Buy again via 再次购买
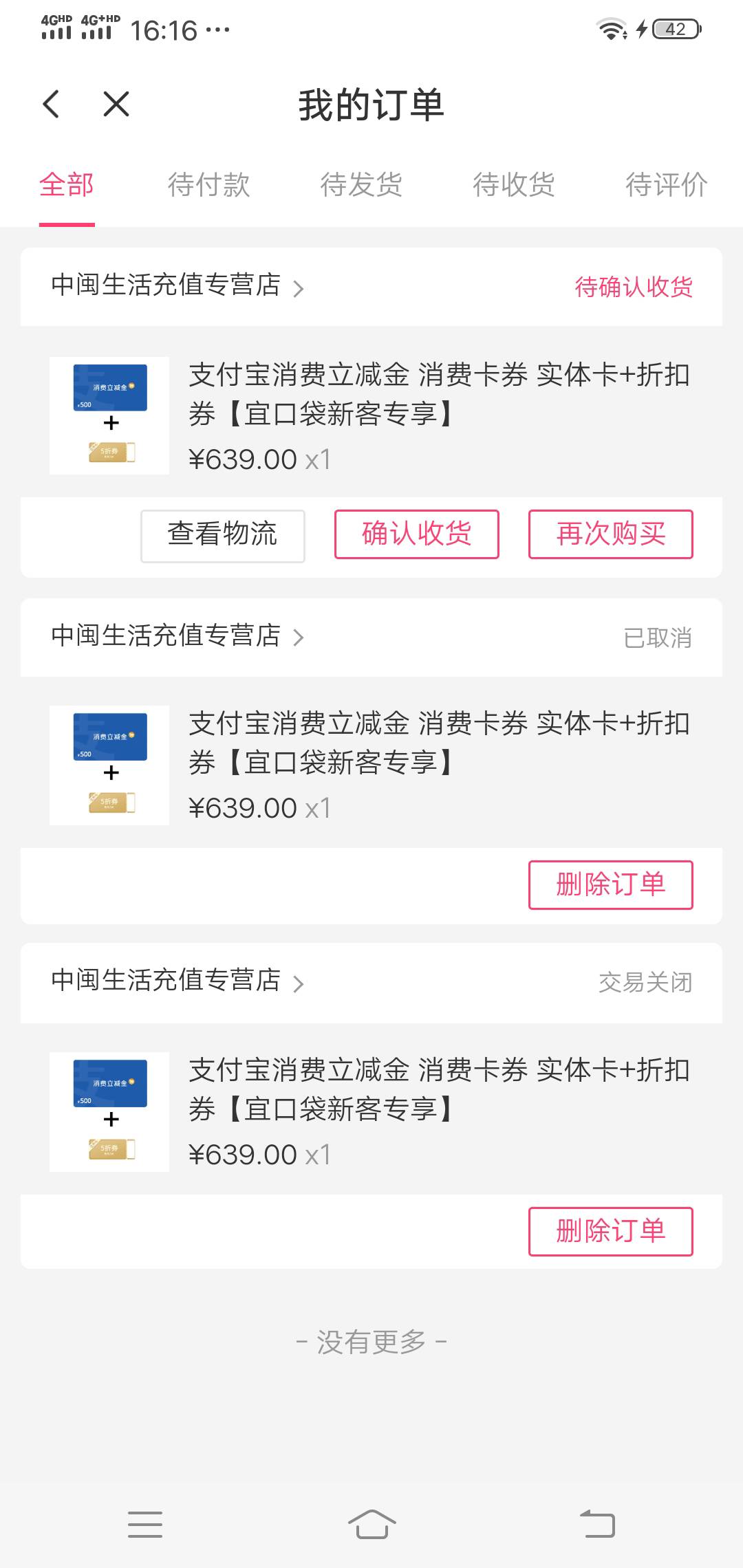Screen dimensions: 743x1568 [610, 534]
